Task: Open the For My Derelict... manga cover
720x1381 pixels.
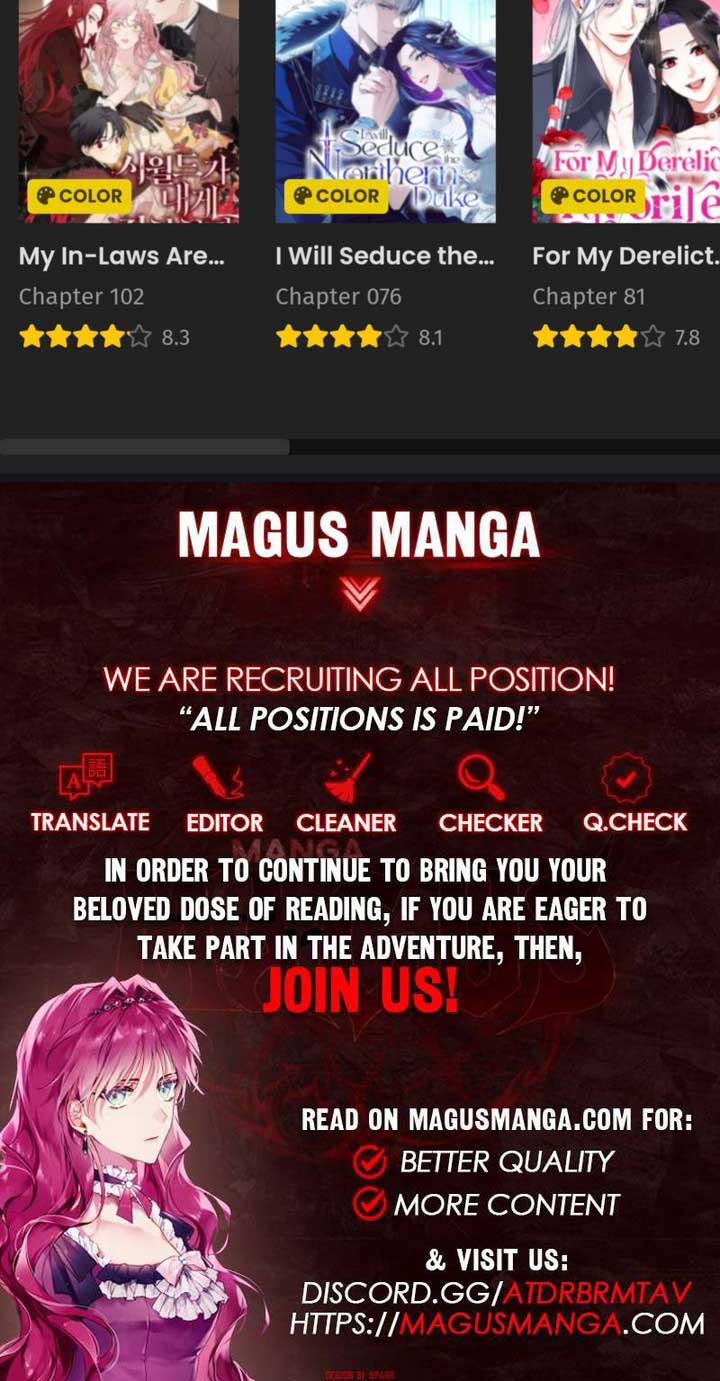Action: click(x=626, y=111)
